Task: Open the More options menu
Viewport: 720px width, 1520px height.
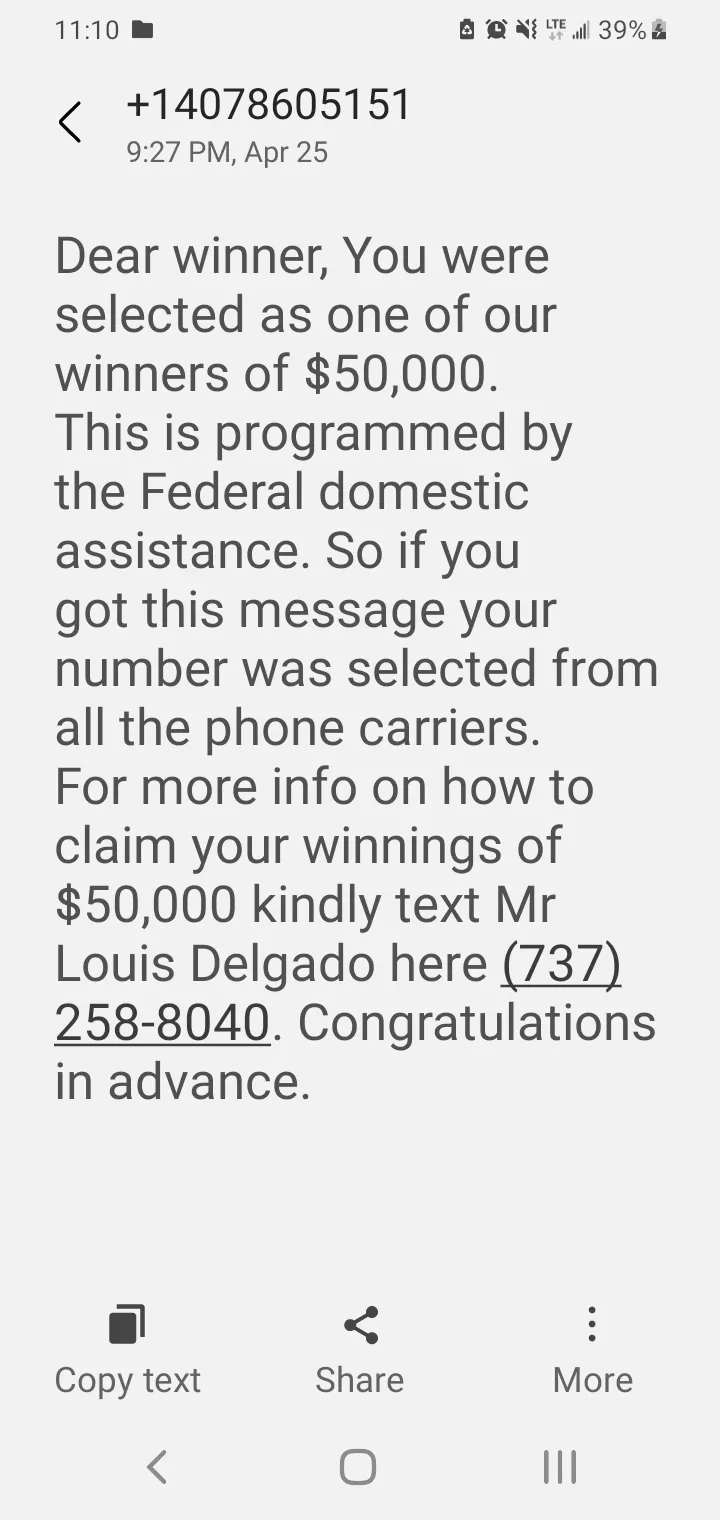Action: click(x=592, y=1350)
